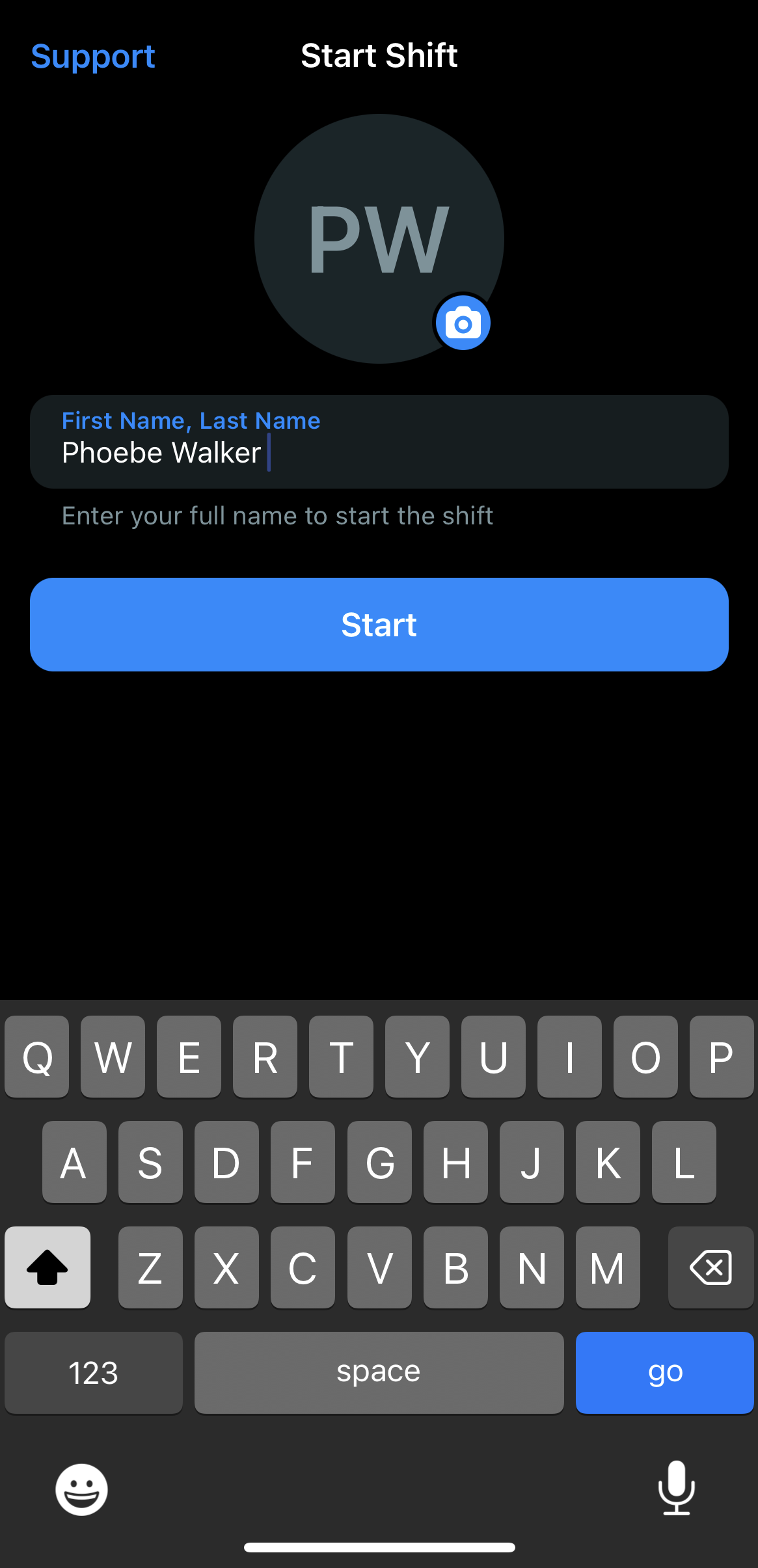Hit the backspace key on keyboard

711,1267
